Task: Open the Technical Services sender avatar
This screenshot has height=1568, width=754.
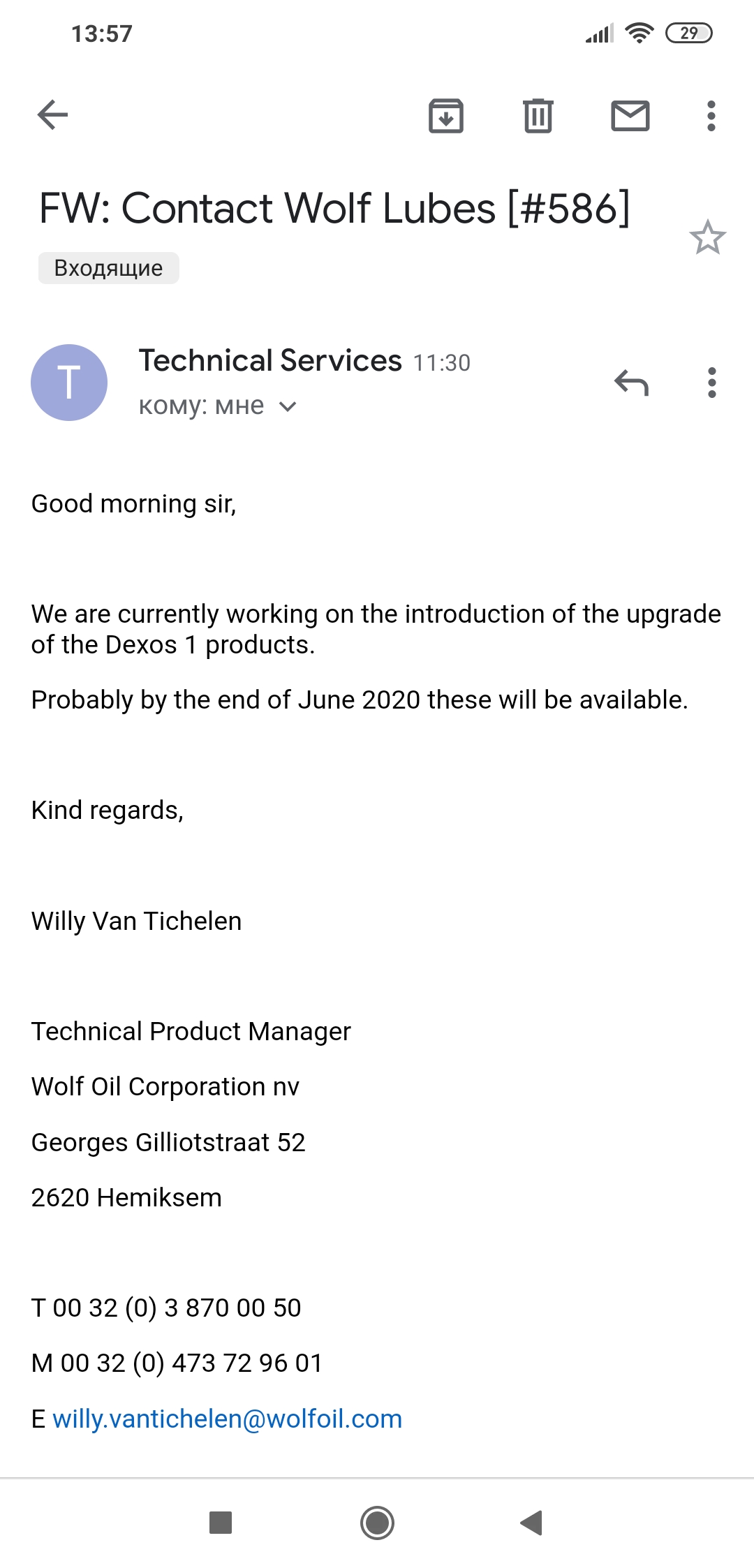Action: pyautogui.click(x=69, y=383)
